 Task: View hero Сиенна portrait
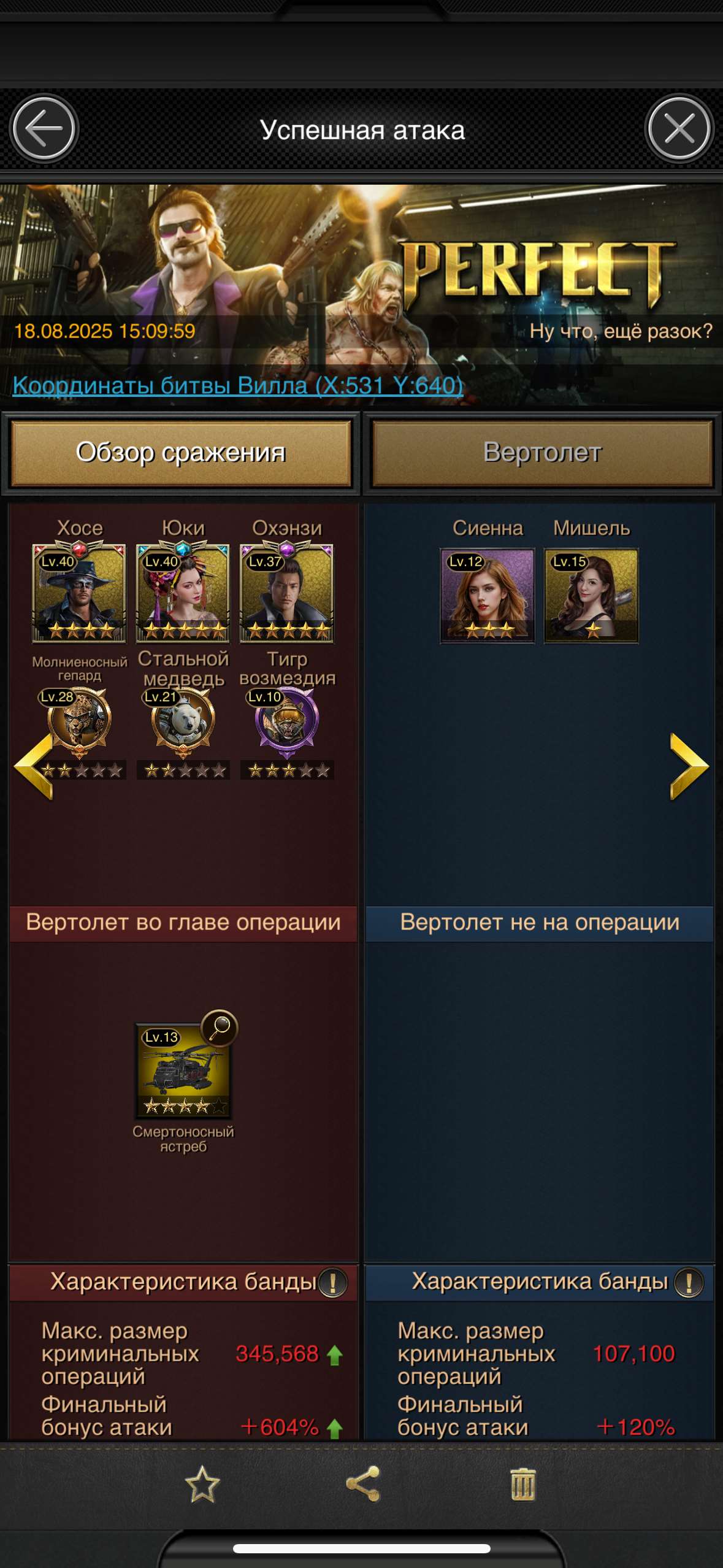pyautogui.click(x=488, y=595)
